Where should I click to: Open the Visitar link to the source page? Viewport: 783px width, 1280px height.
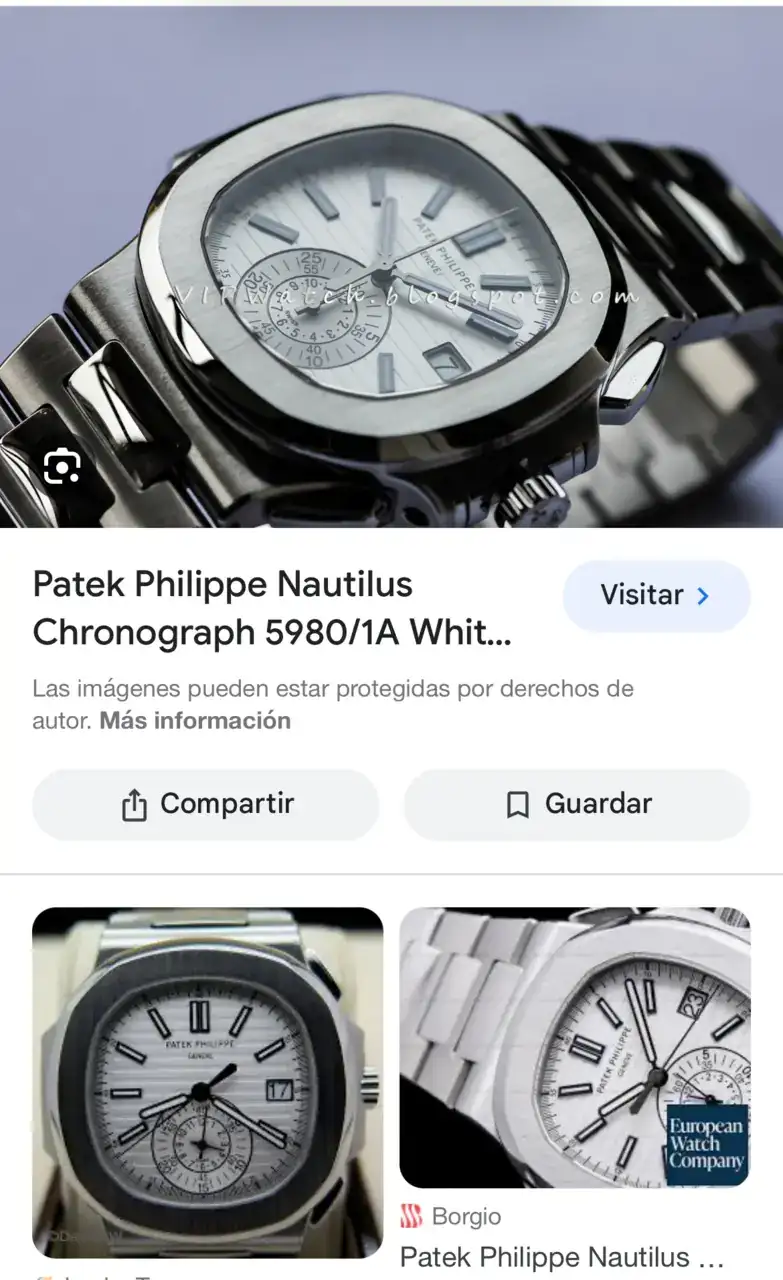(x=655, y=595)
